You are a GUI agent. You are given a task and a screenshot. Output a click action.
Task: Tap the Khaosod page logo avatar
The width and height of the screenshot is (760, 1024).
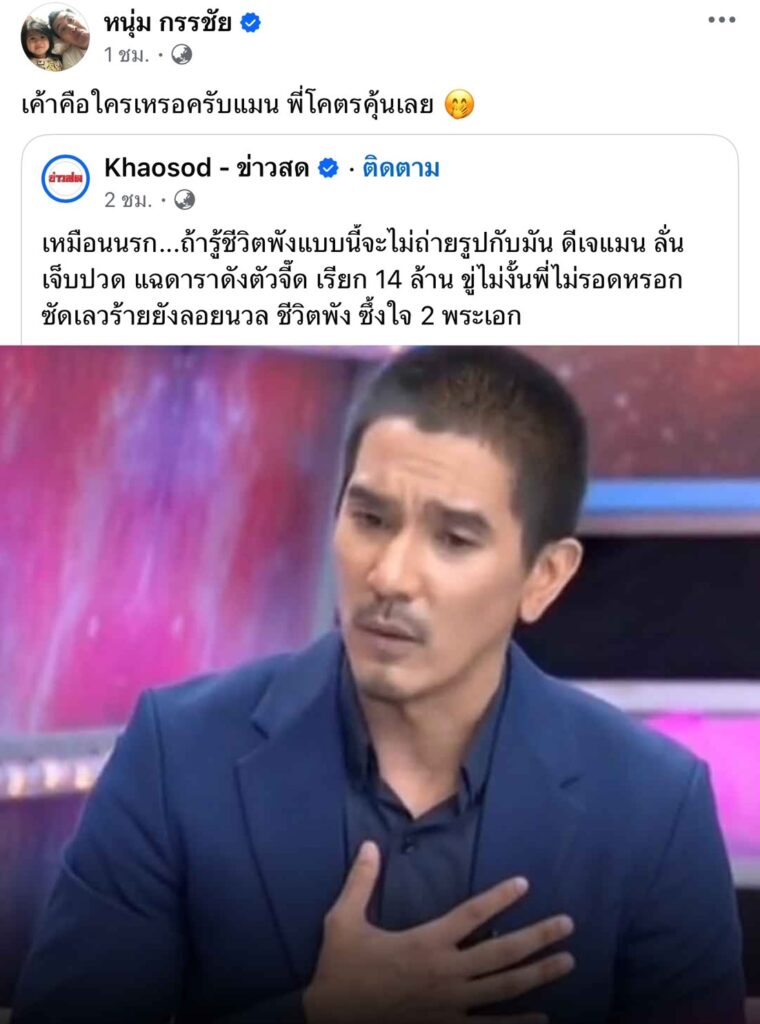[x=65, y=180]
